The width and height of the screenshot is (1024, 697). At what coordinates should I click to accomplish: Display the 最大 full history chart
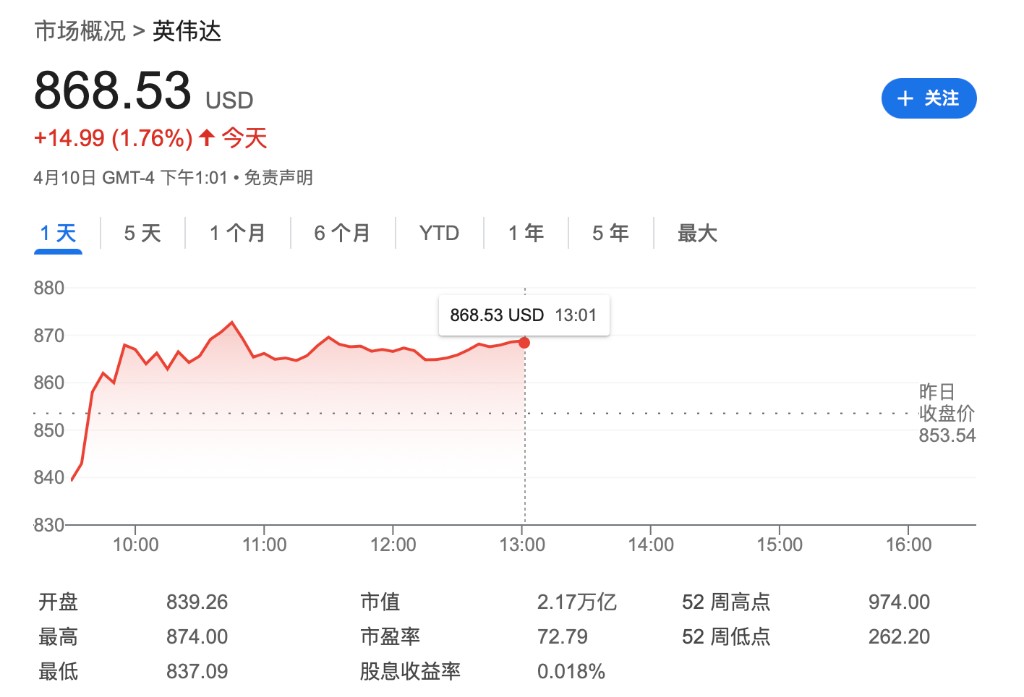click(697, 233)
